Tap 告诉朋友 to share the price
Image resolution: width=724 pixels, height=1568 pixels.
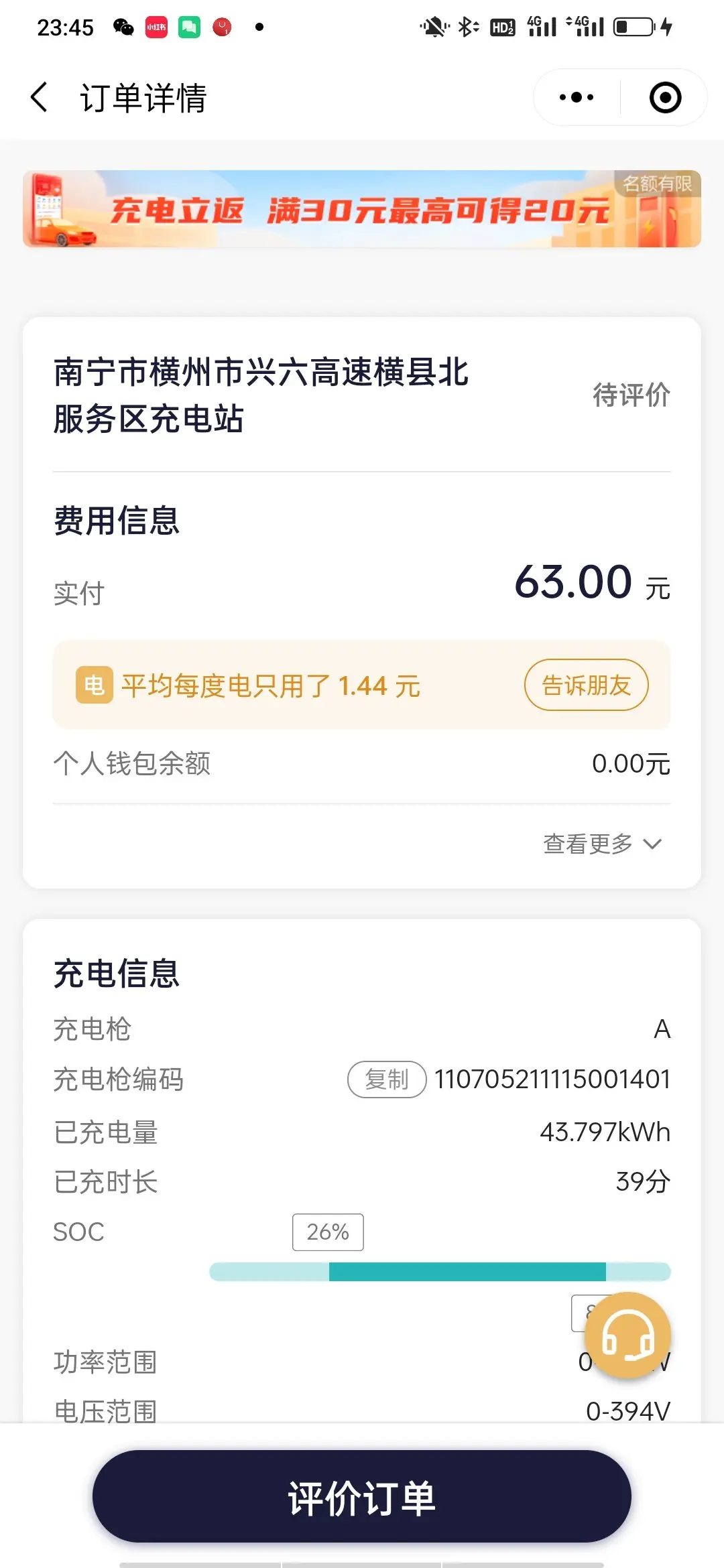(586, 685)
